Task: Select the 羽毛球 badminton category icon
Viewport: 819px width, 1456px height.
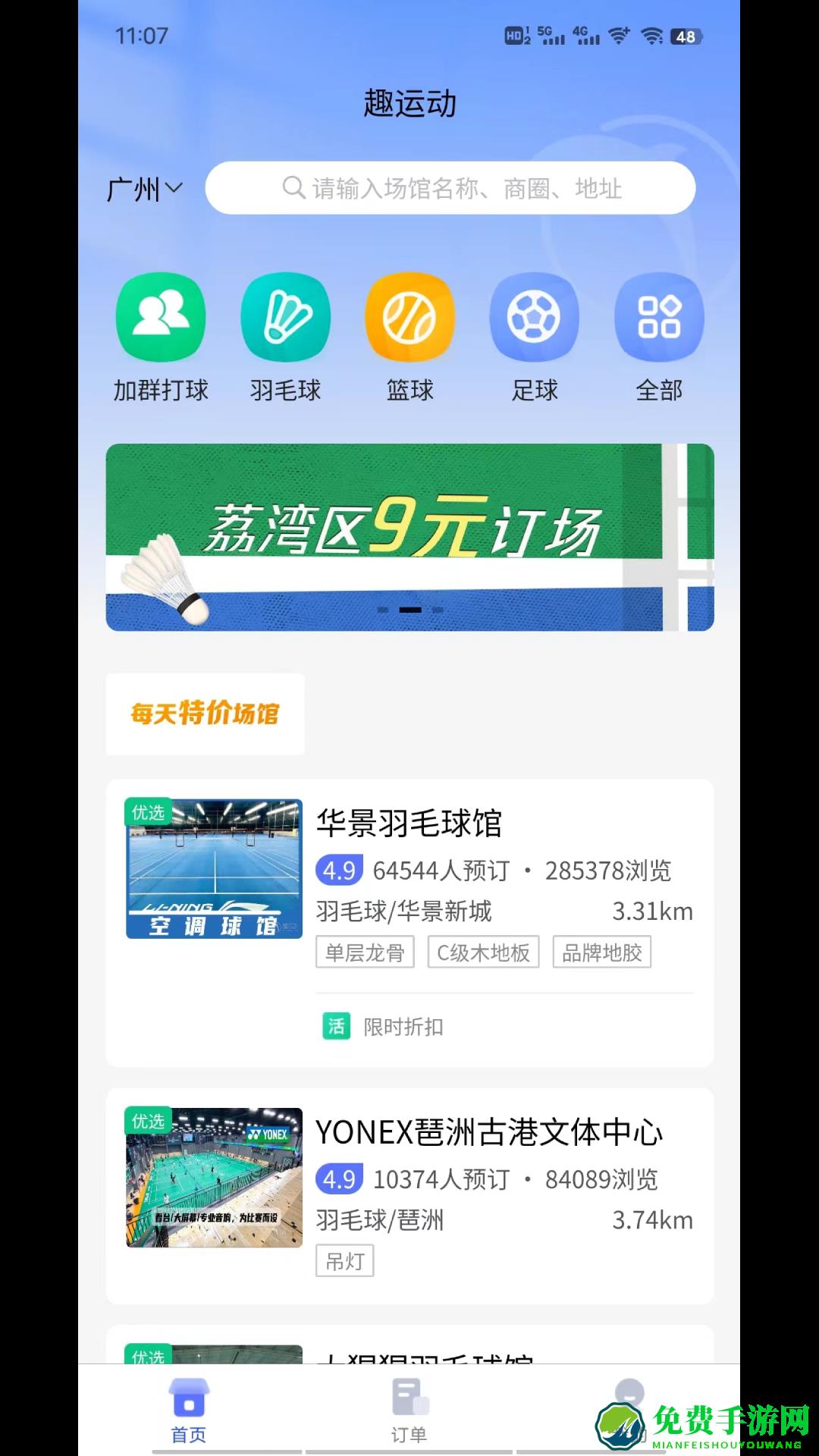Action: click(x=285, y=318)
